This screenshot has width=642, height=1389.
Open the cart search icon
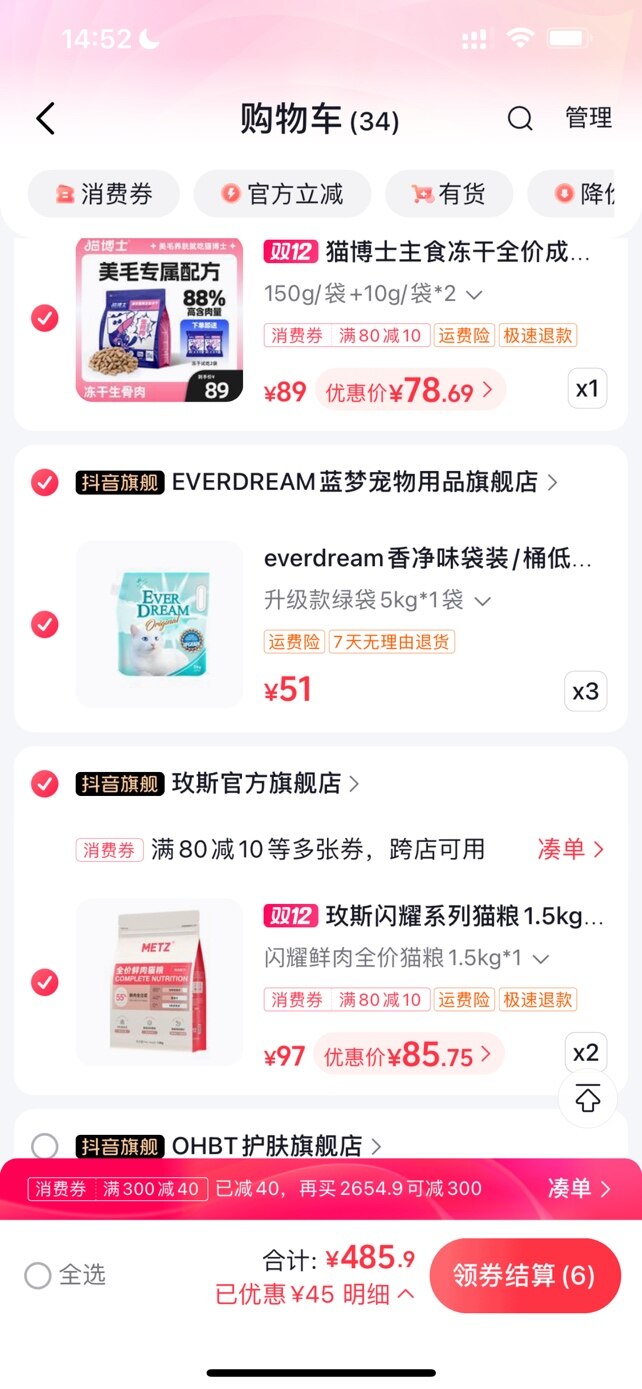(x=520, y=119)
